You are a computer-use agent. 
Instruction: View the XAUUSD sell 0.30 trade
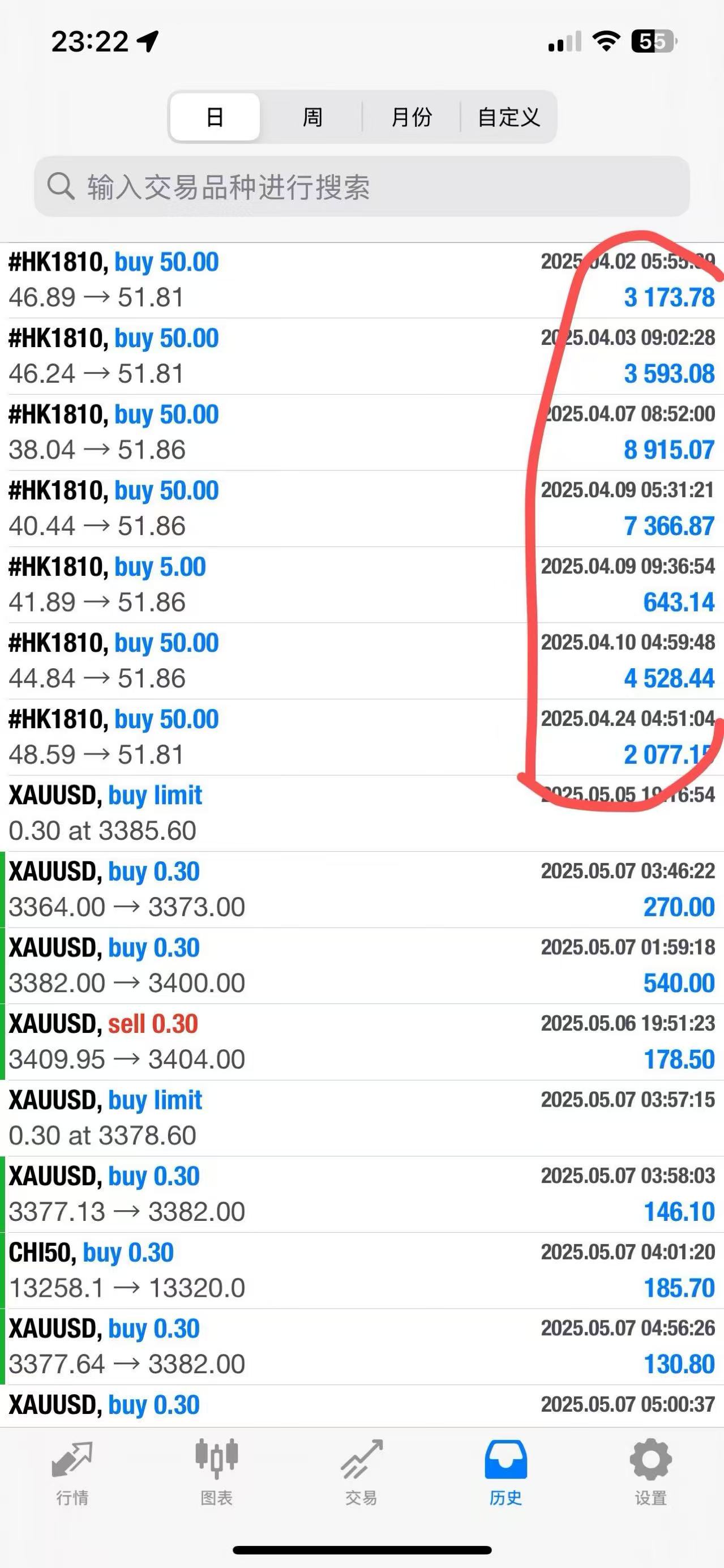(x=362, y=1042)
